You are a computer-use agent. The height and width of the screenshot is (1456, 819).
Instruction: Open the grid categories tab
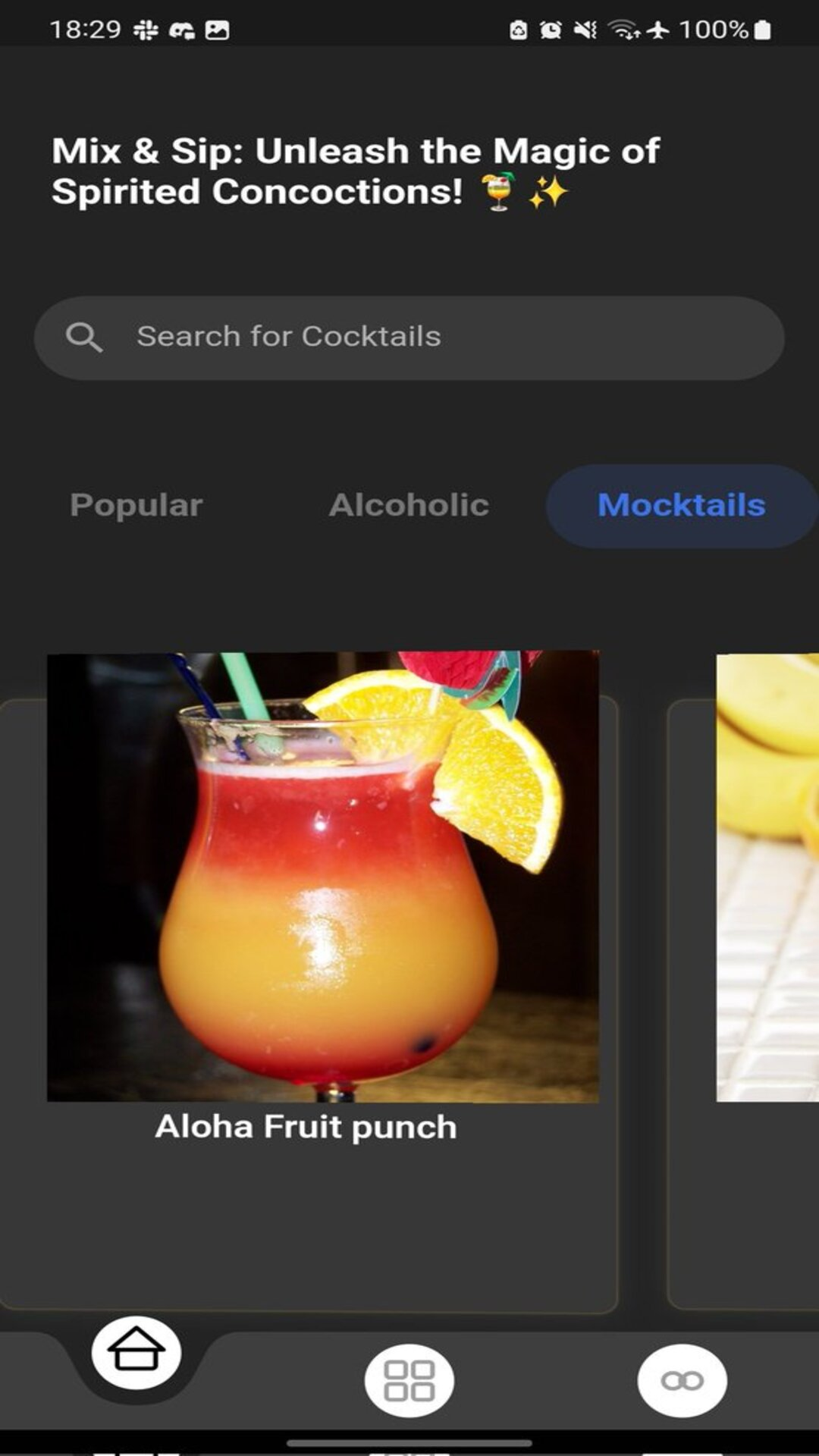[x=409, y=1380]
